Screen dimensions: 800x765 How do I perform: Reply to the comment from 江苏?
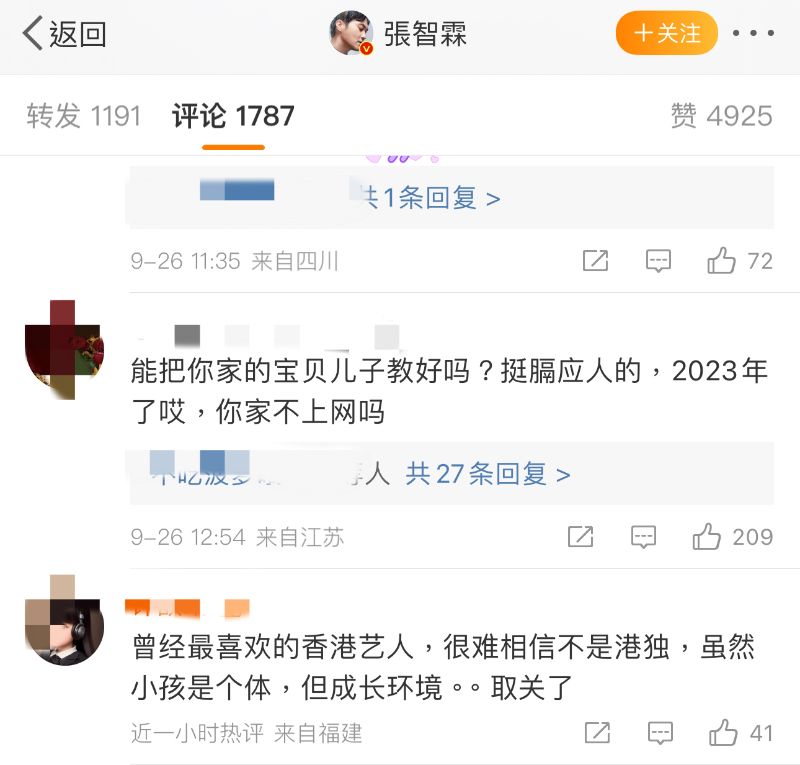[643, 537]
